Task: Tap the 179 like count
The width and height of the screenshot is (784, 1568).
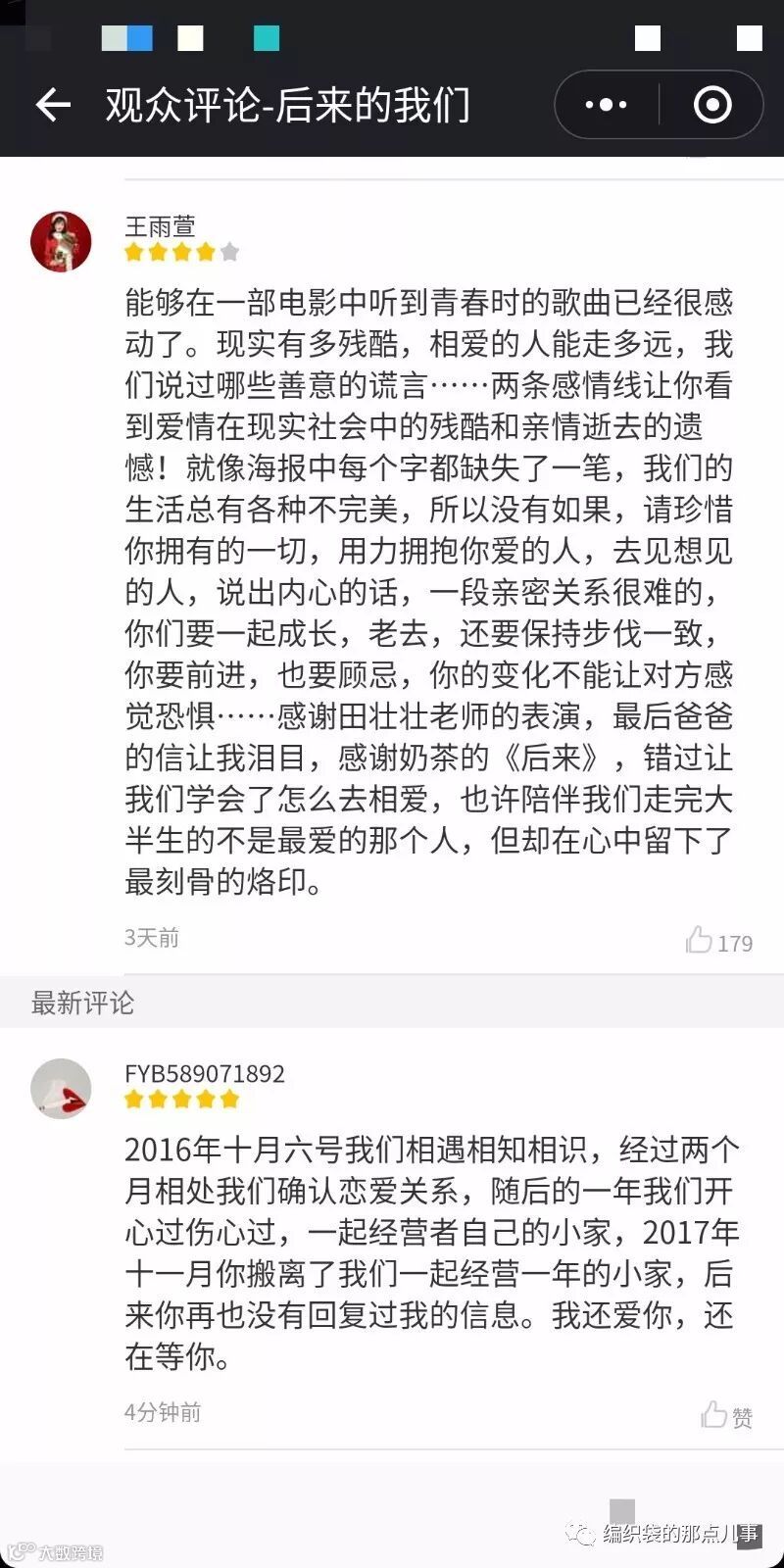Action: pyautogui.click(x=736, y=942)
